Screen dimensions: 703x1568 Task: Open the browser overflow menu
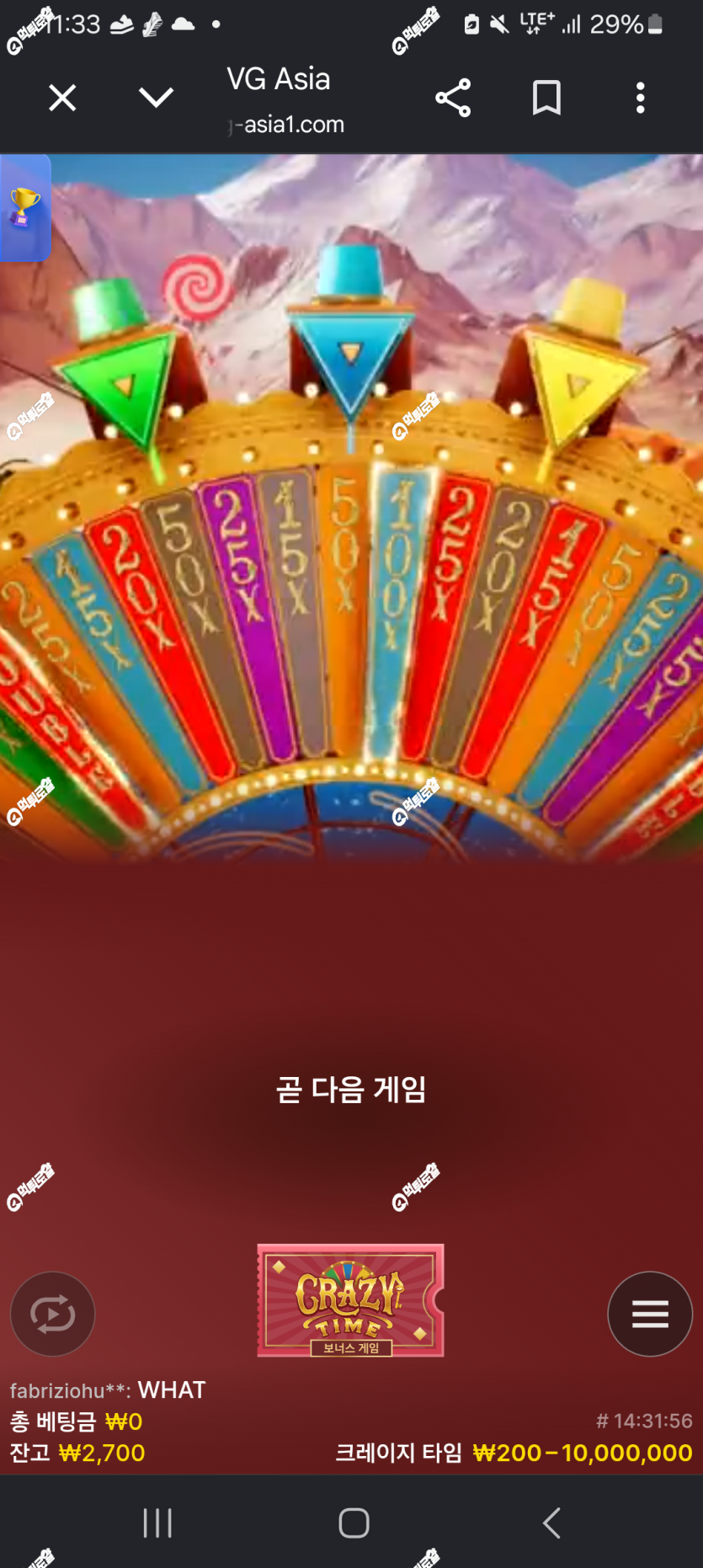point(641,98)
